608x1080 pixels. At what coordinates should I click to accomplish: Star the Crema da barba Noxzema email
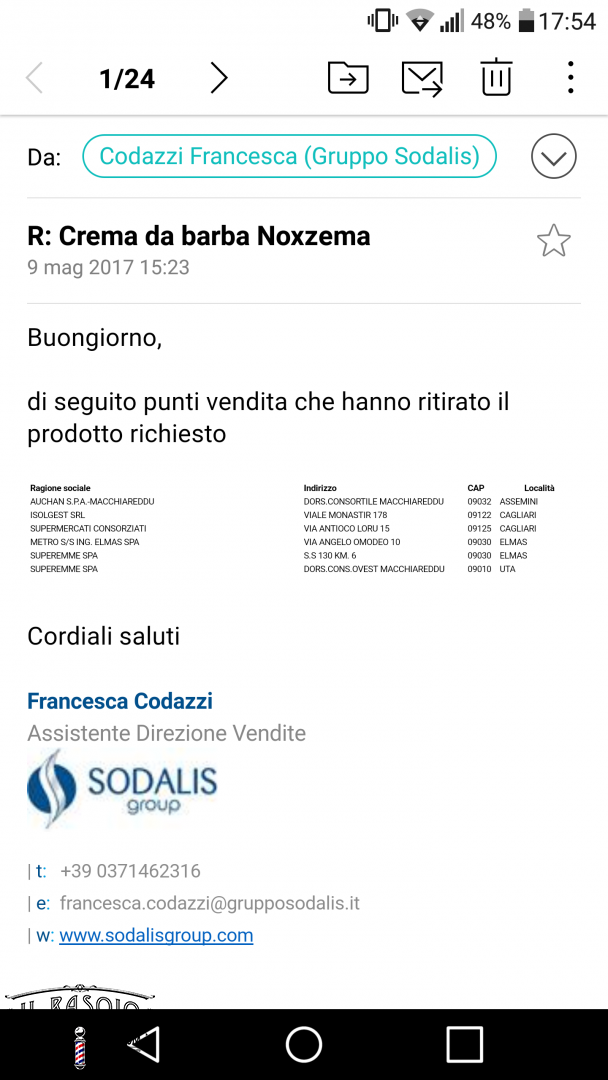pyautogui.click(x=554, y=241)
